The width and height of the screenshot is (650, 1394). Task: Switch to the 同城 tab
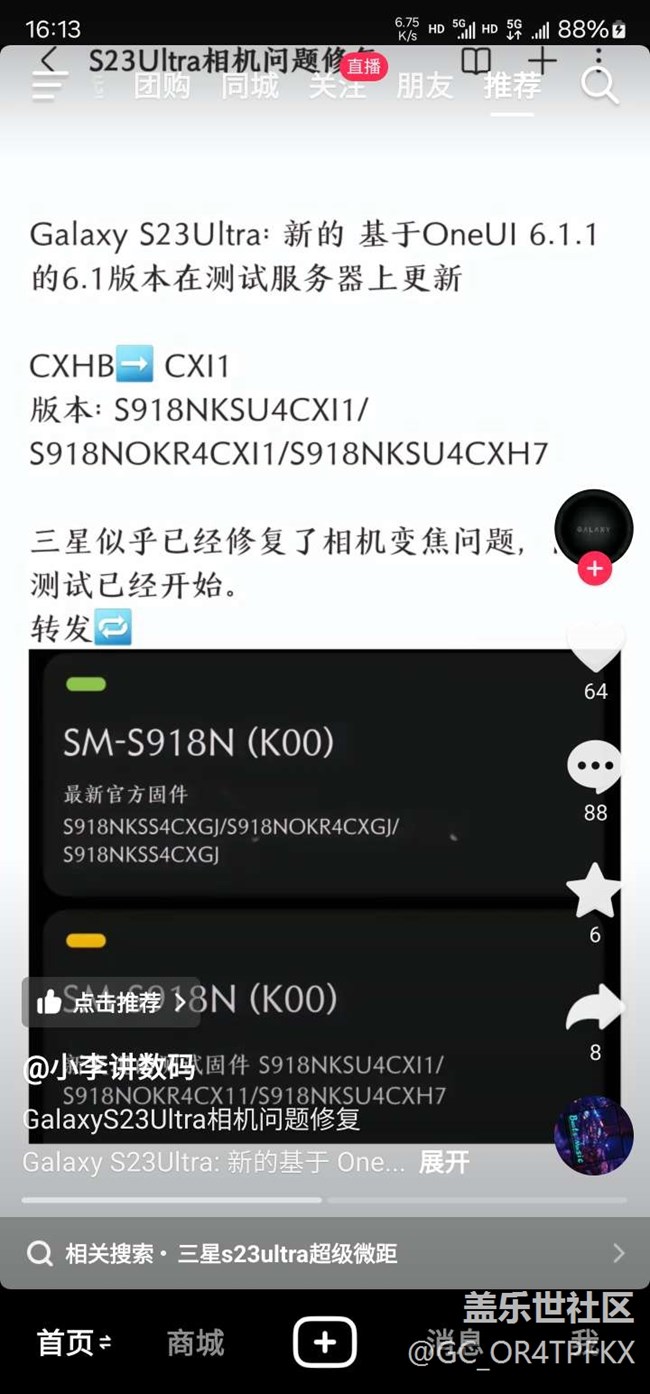click(250, 86)
